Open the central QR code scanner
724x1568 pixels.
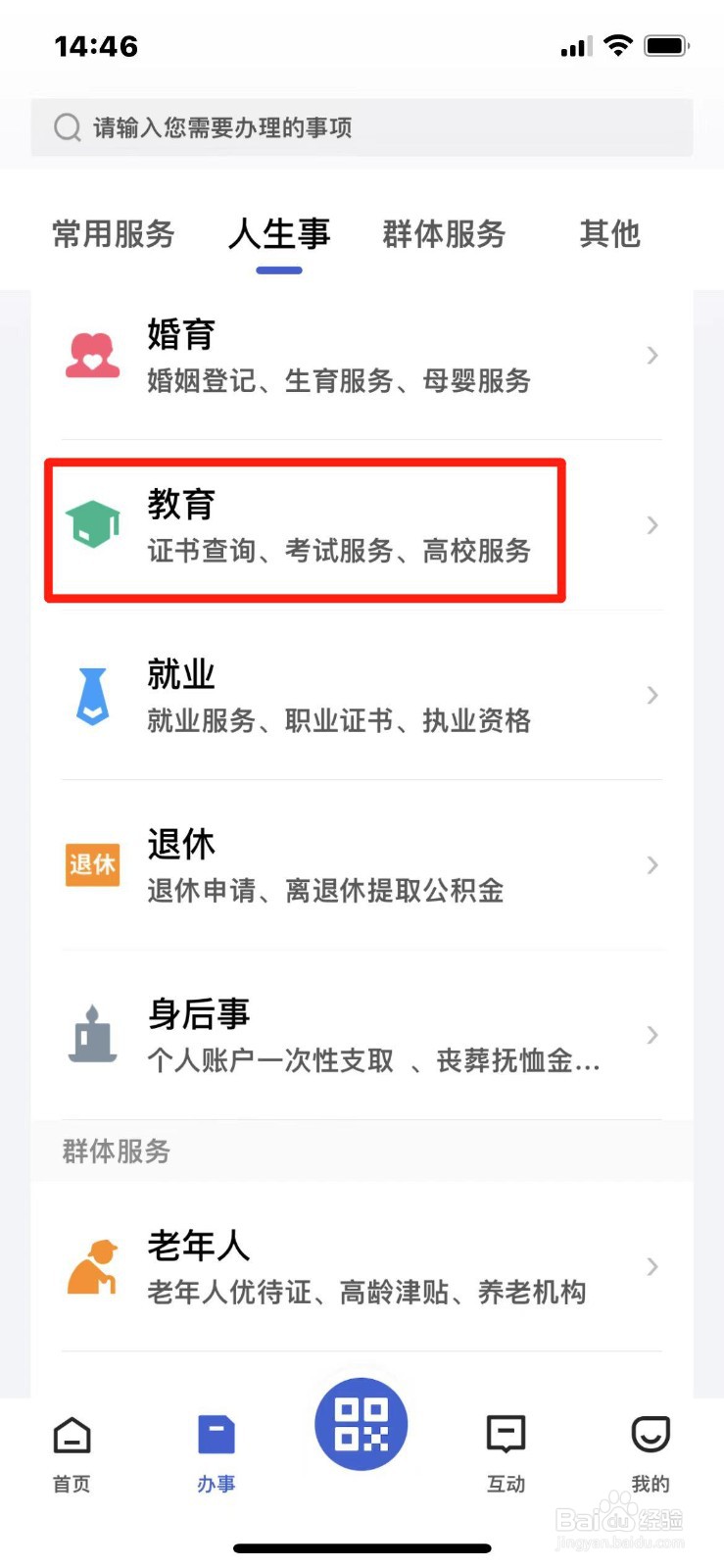362,1424
